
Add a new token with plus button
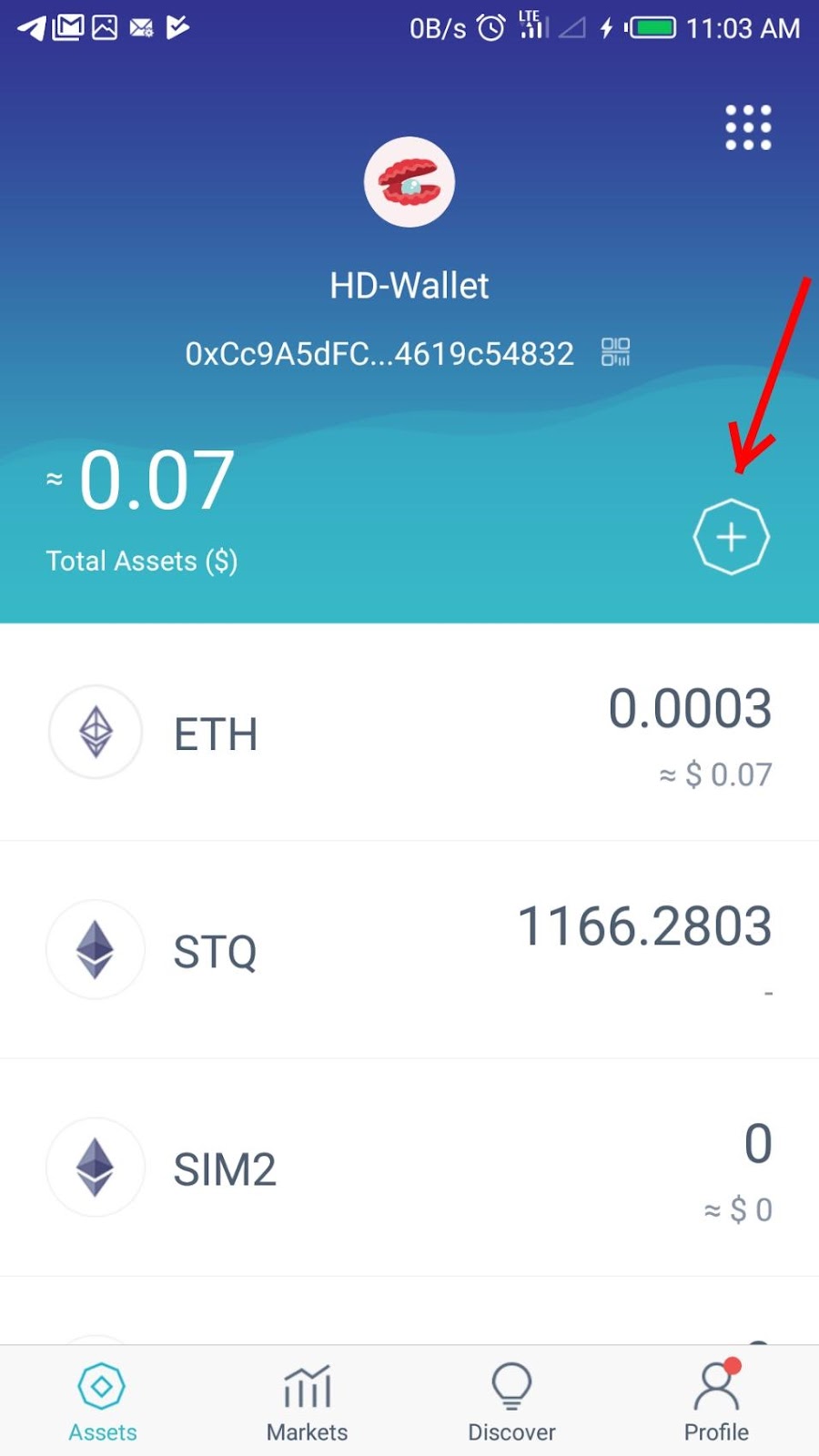click(x=731, y=537)
